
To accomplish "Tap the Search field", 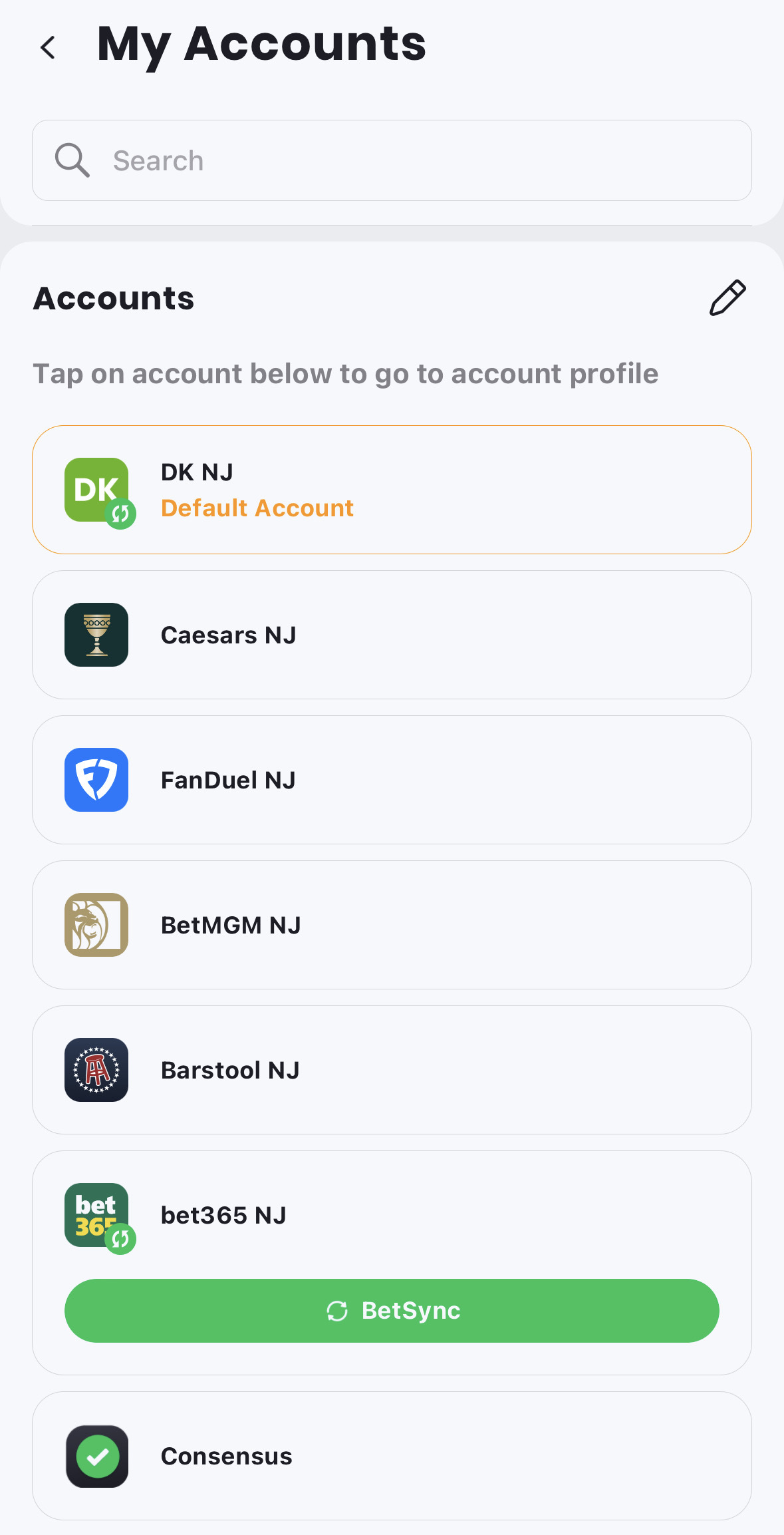I will click(x=392, y=160).
